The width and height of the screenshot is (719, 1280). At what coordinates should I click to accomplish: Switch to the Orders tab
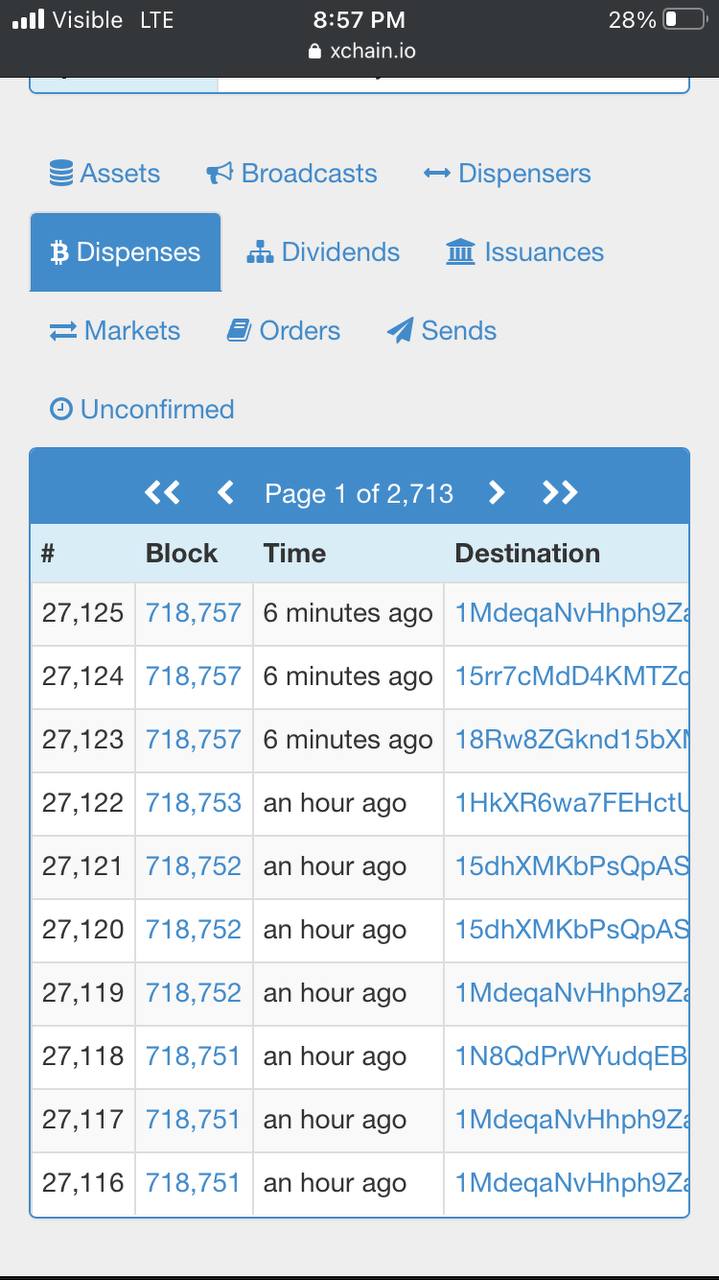click(283, 331)
